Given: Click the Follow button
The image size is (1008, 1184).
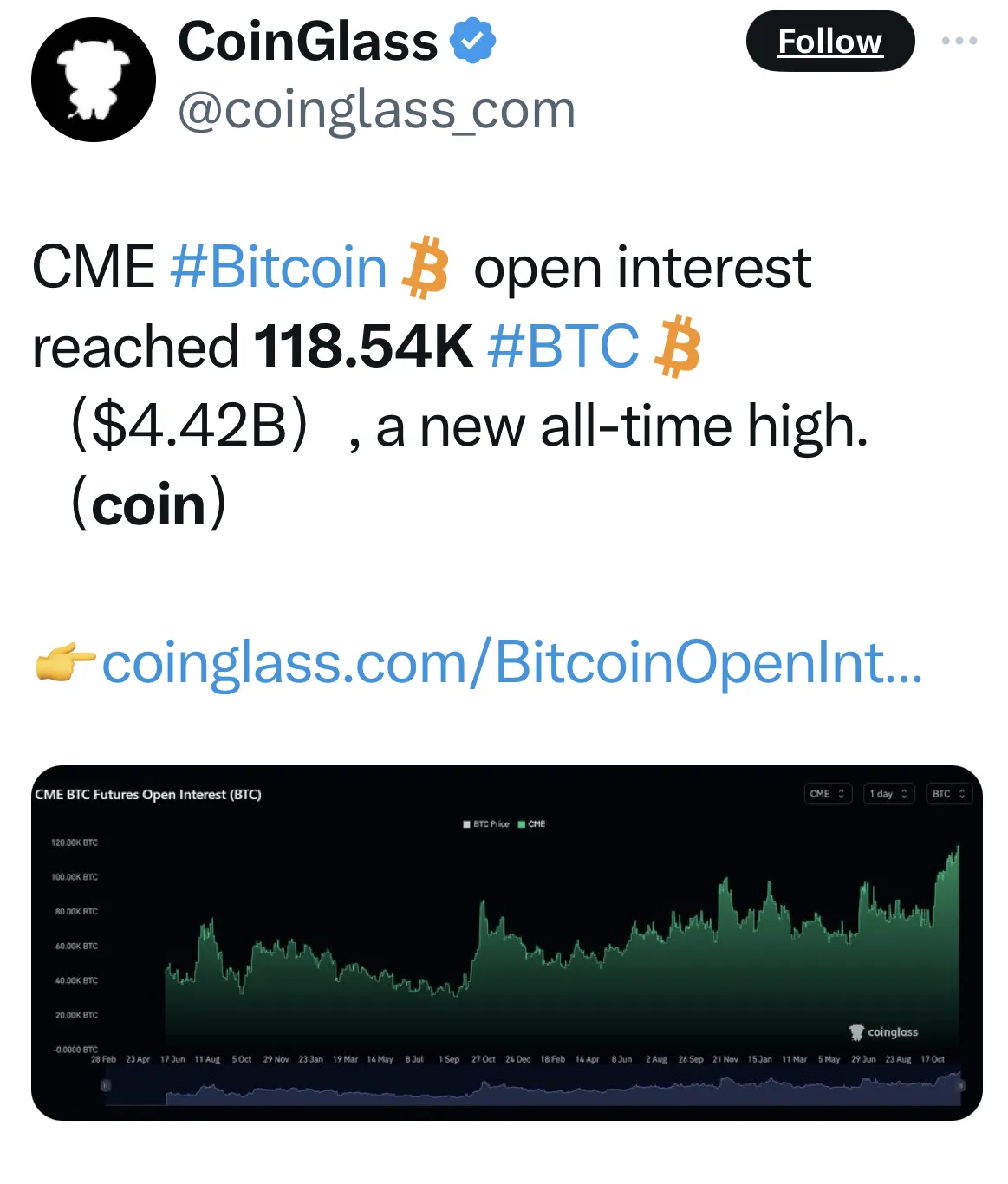Looking at the screenshot, I should [x=830, y=41].
